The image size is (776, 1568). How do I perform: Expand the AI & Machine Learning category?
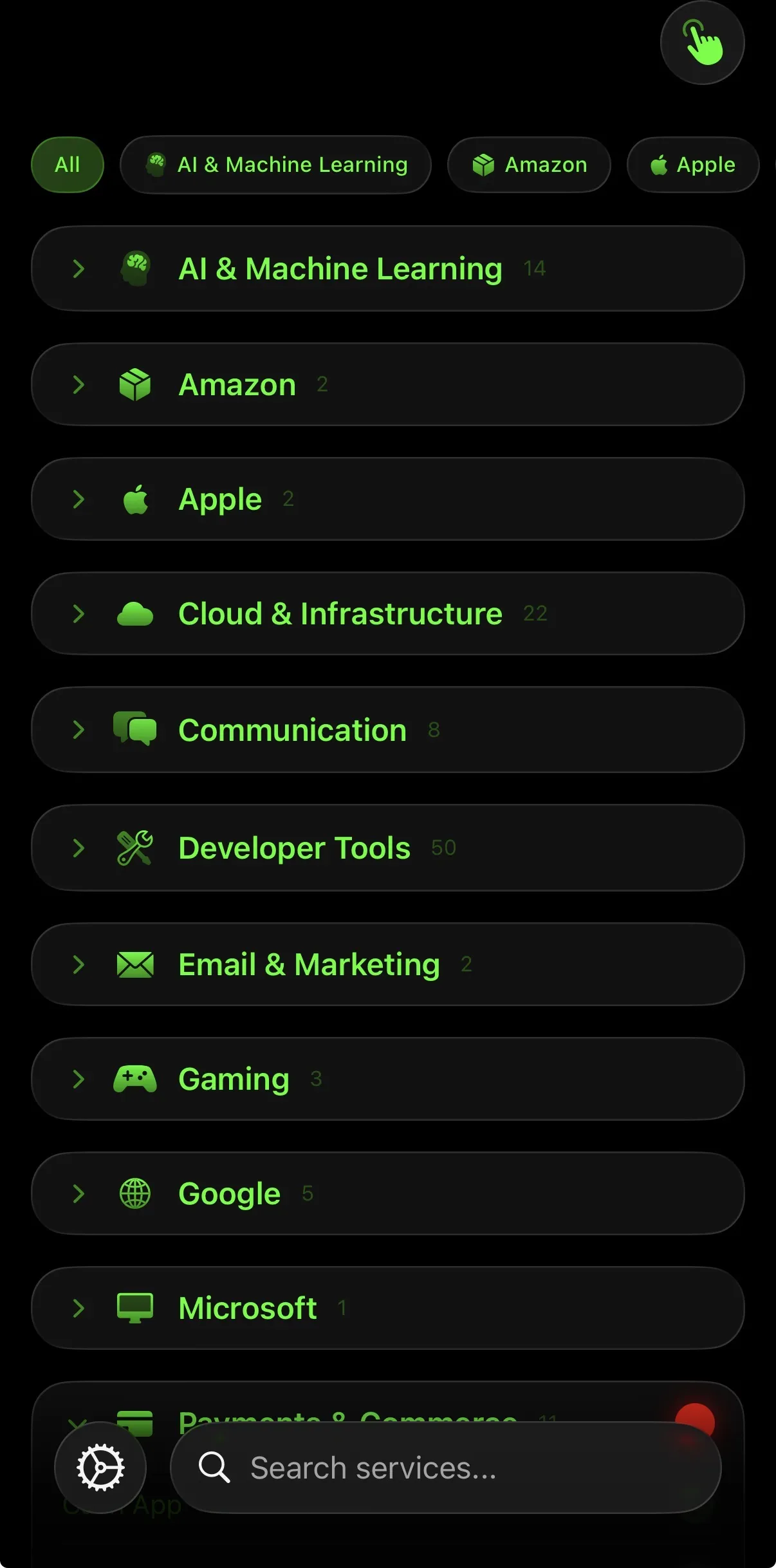pyautogui.click(x=387, y=268)
